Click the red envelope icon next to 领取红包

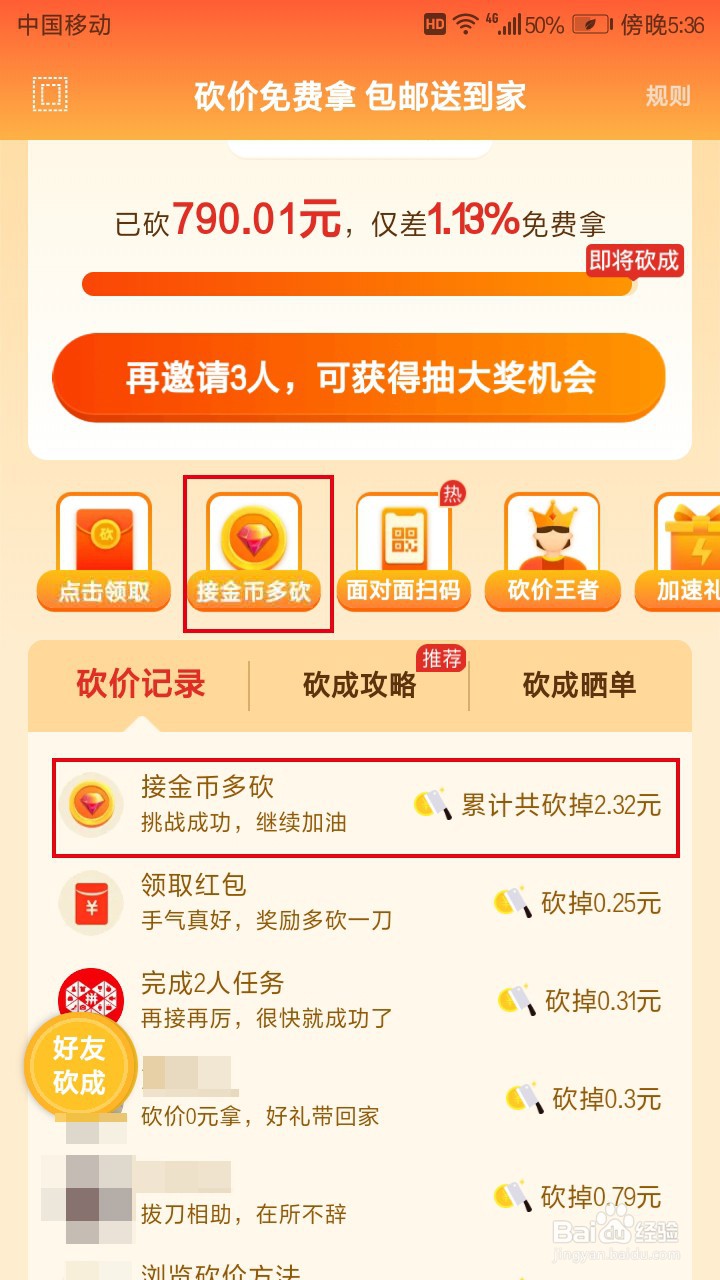(90, 902)
